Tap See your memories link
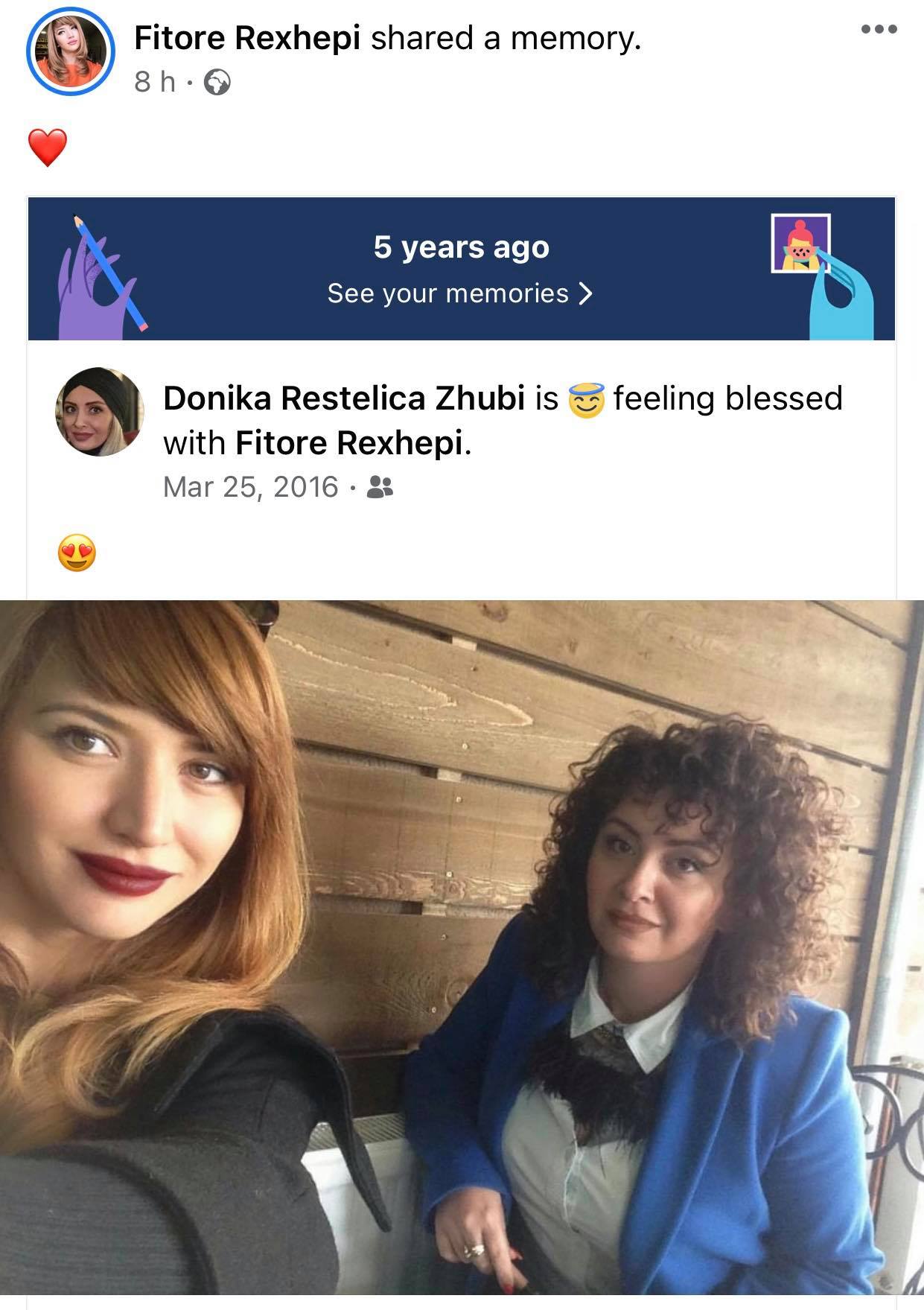The width and height of the screenshot is (924, 1310). tap(459, 293)
